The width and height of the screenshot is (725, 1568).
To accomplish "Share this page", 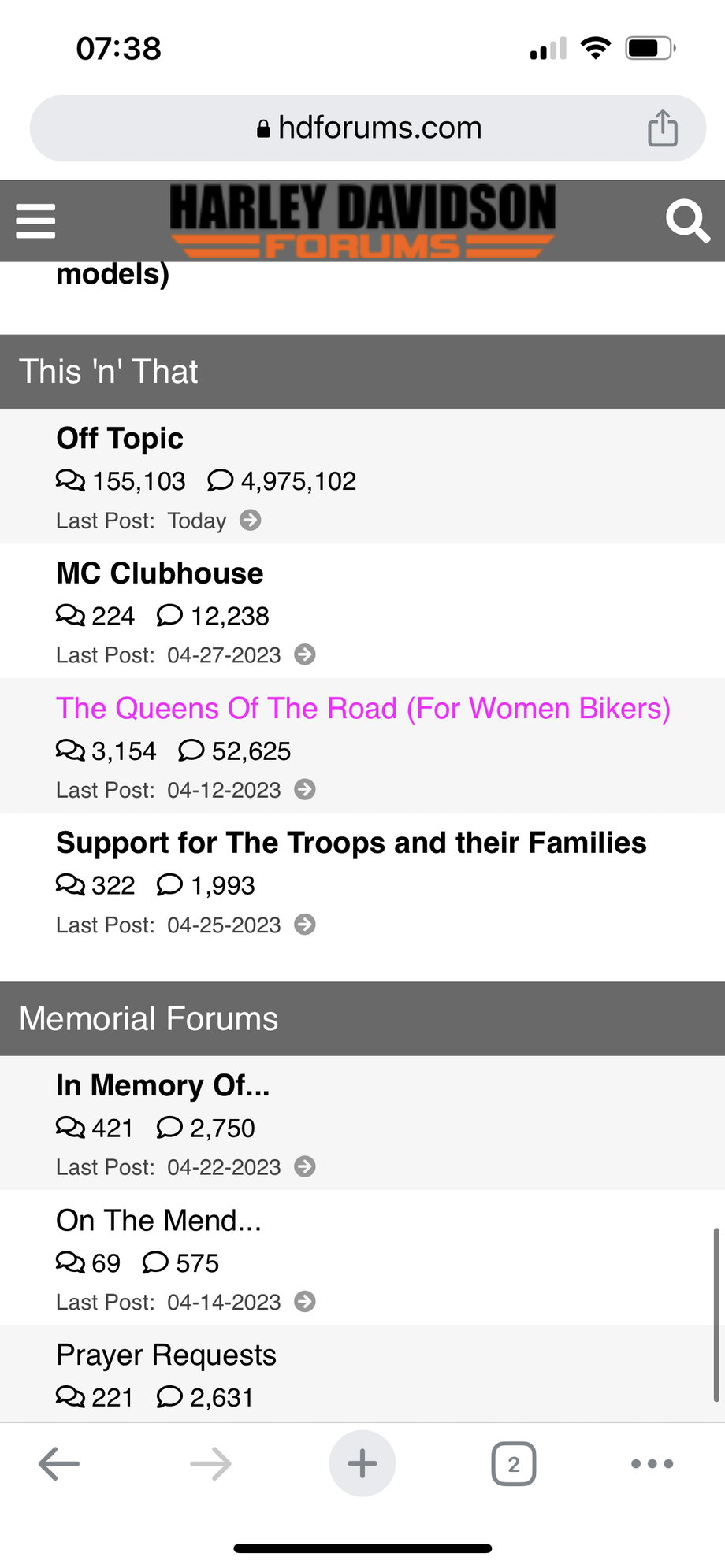I will 662,128.
